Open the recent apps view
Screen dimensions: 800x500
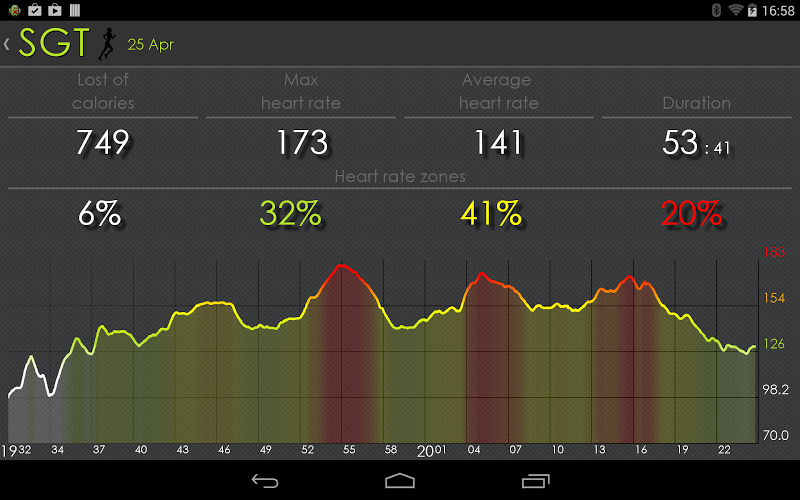pos(535,481)
